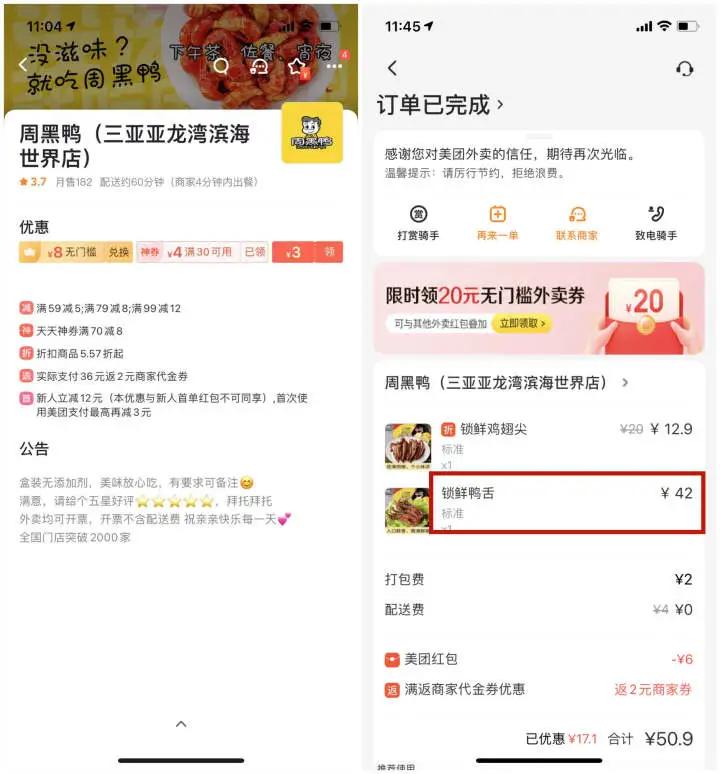The image size is (720, 774).
Task: Expand store details via chevron after 周黑鸭 name
Action: [625, 383]
